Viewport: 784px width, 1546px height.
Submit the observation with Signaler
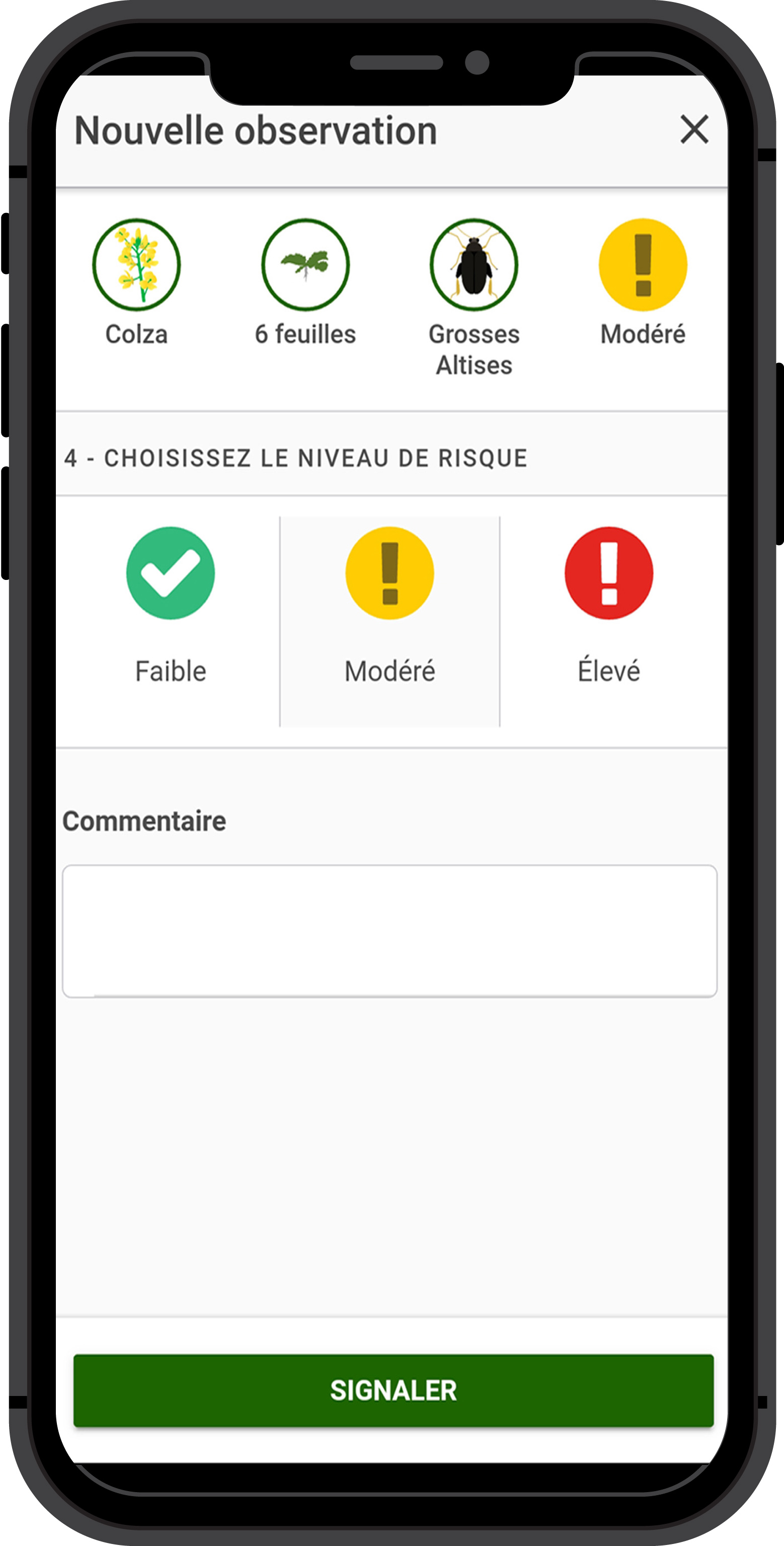(394, 1390)
